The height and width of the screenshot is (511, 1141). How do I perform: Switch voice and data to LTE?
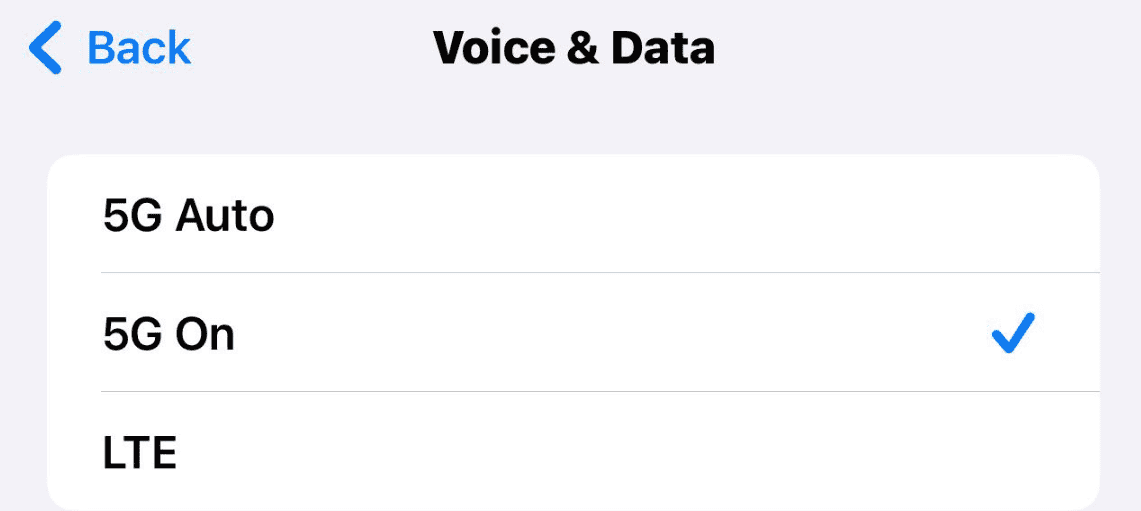[140, 455]
